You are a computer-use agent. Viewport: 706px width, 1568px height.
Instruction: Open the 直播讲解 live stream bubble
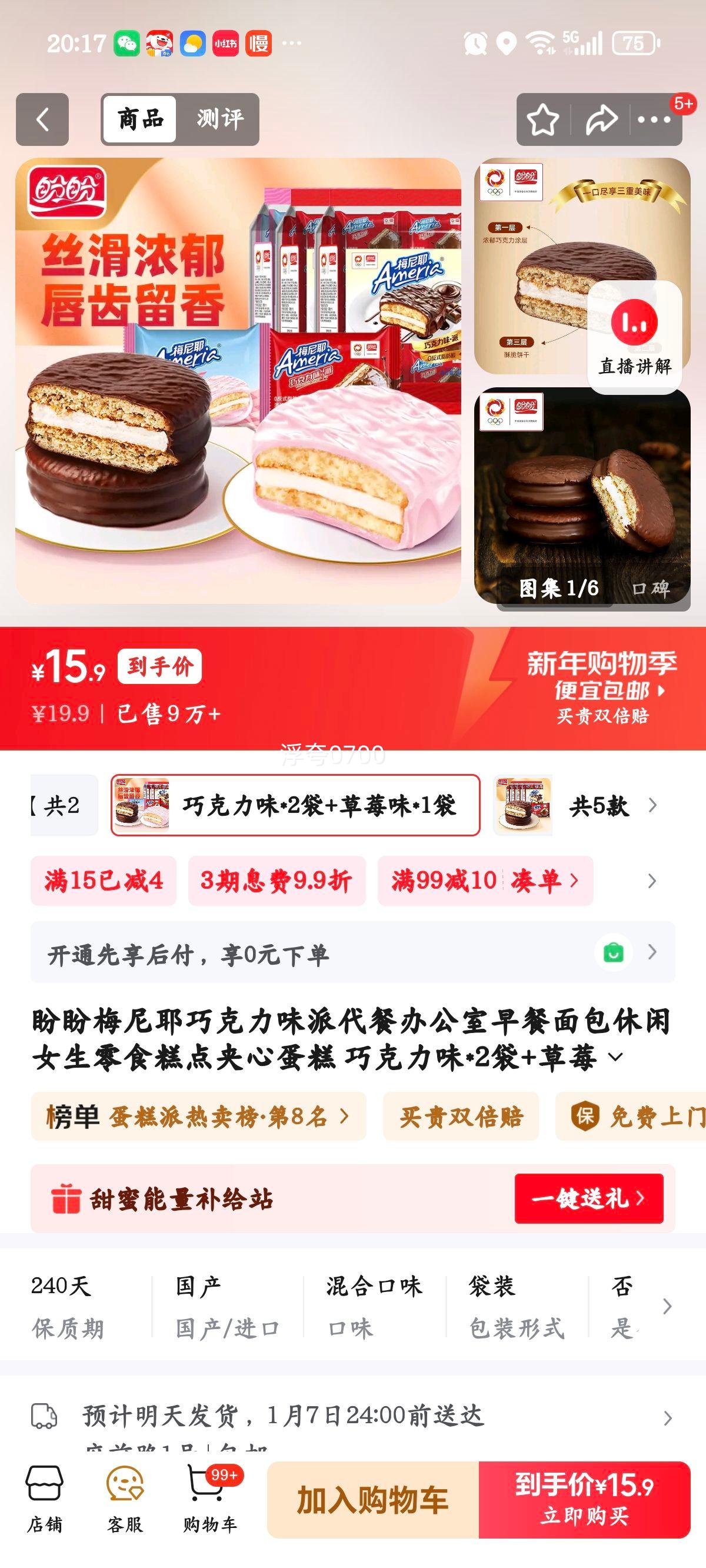635,334
